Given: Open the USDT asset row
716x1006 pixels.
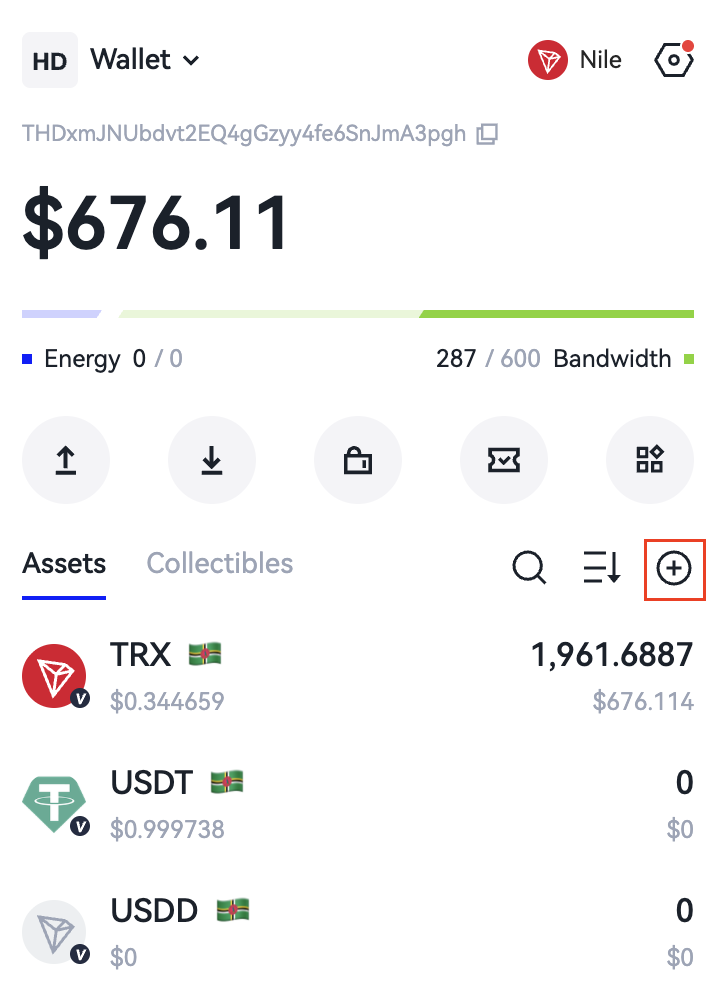Looking at the screenshot, I should tap(358, 804).
